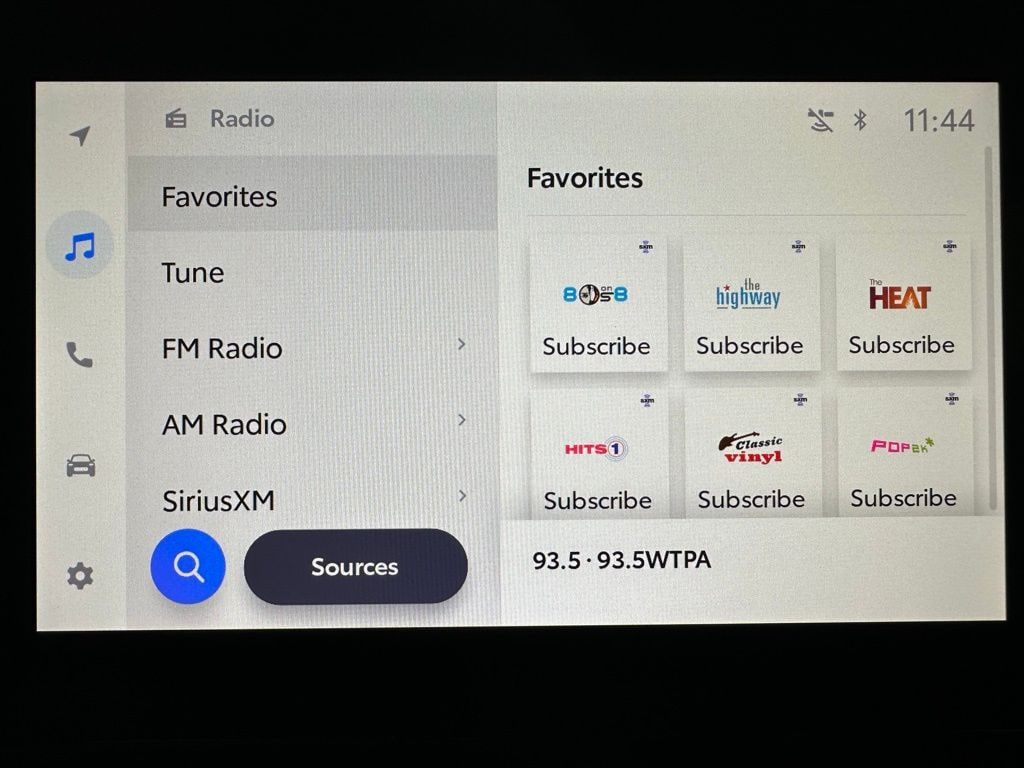
Task: Open the Tune option
Action: pyautogui.click(x=312, y=272)
